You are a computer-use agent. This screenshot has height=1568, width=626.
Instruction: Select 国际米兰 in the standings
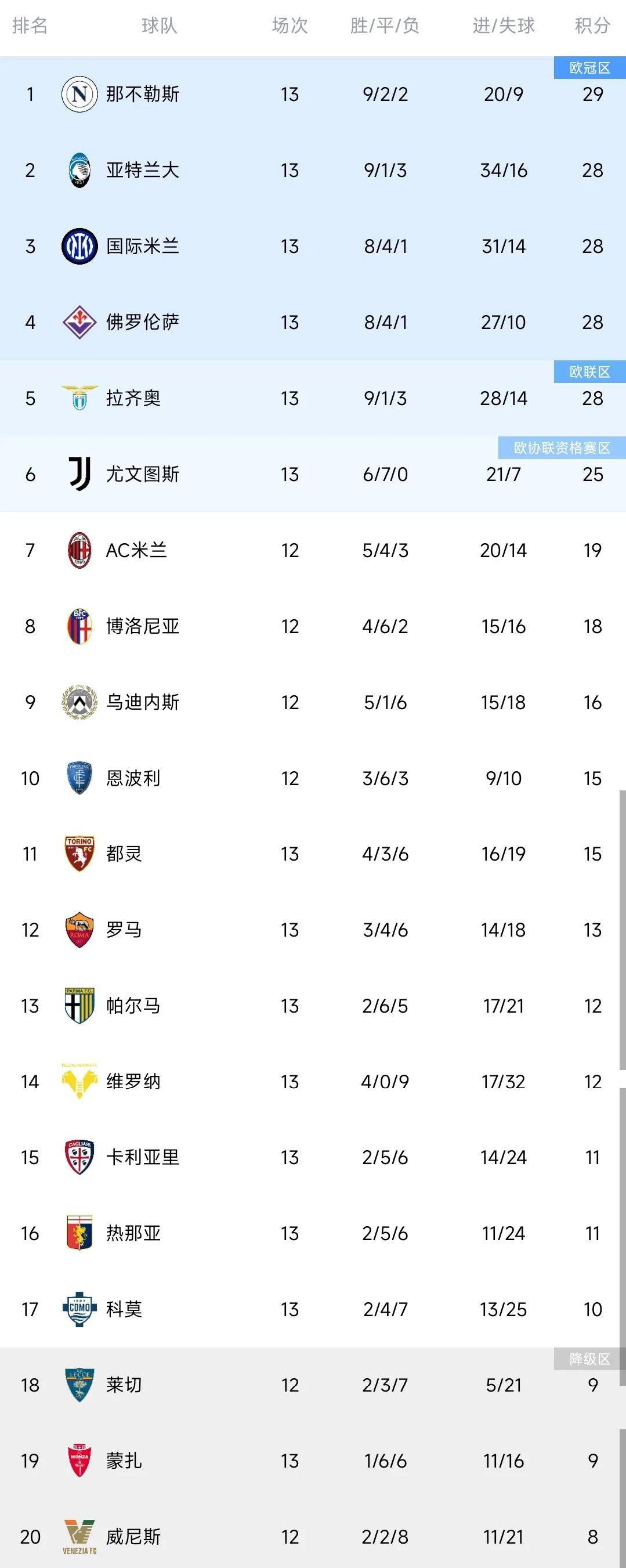[x=142, y=247]
